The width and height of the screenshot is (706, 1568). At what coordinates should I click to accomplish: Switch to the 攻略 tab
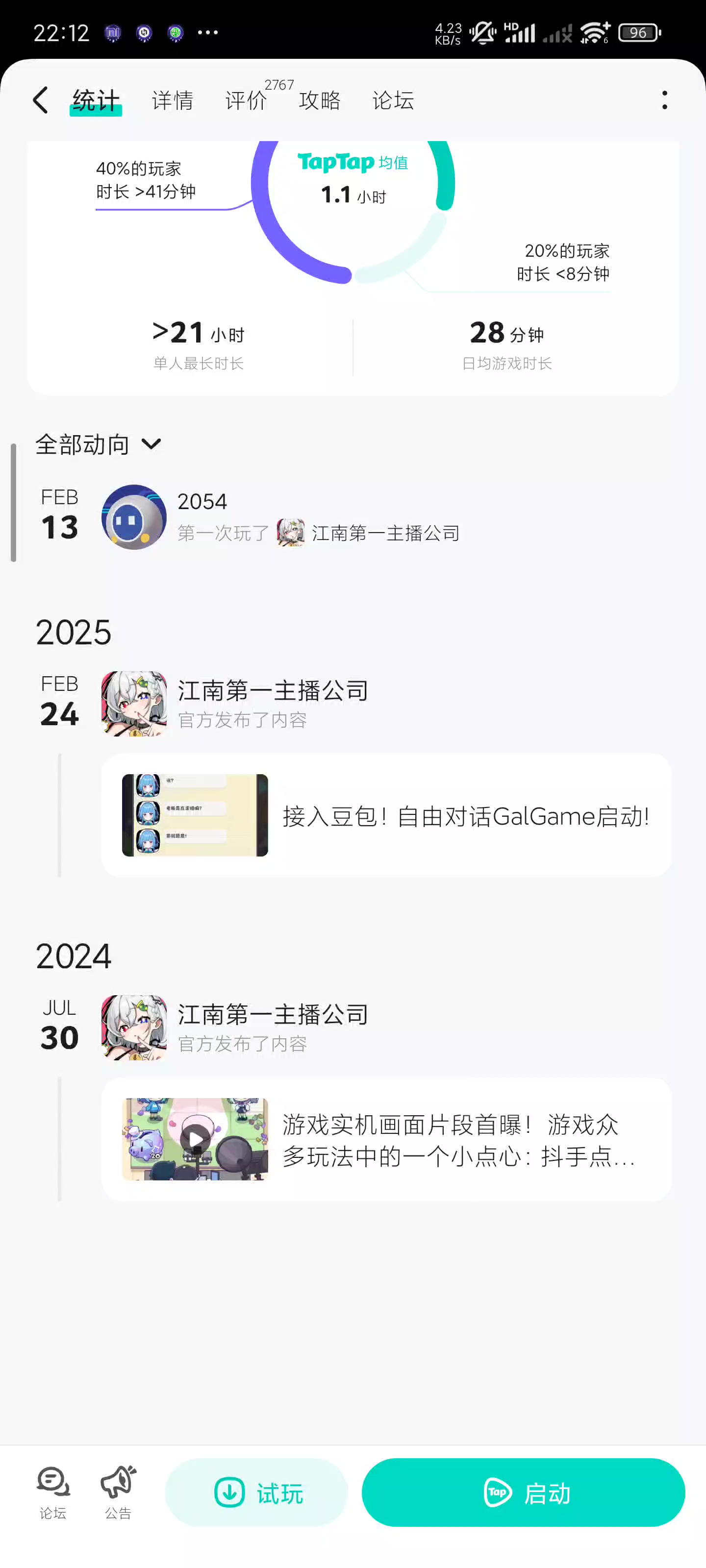click(x=320, y=100)
